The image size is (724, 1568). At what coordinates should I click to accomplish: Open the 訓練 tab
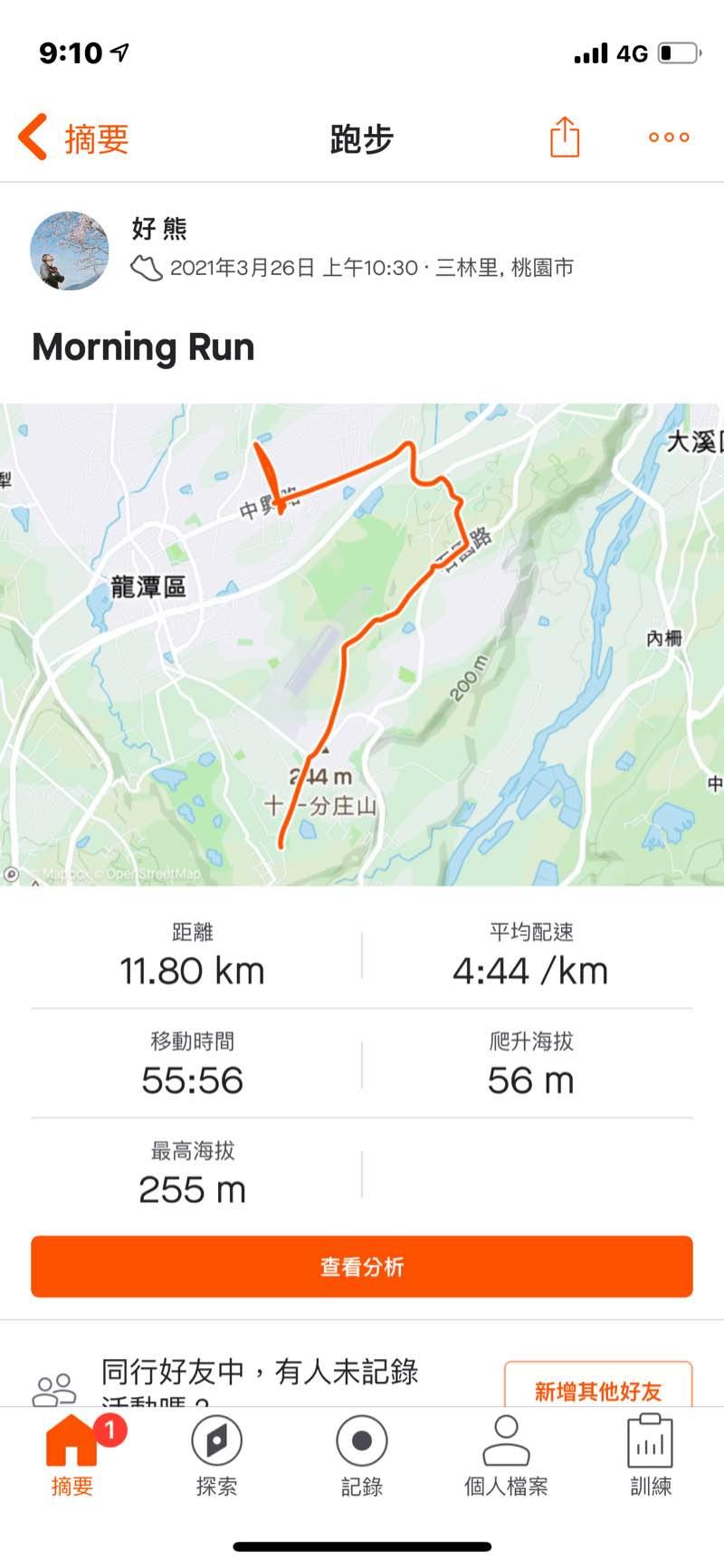[x=651, y=1454]
